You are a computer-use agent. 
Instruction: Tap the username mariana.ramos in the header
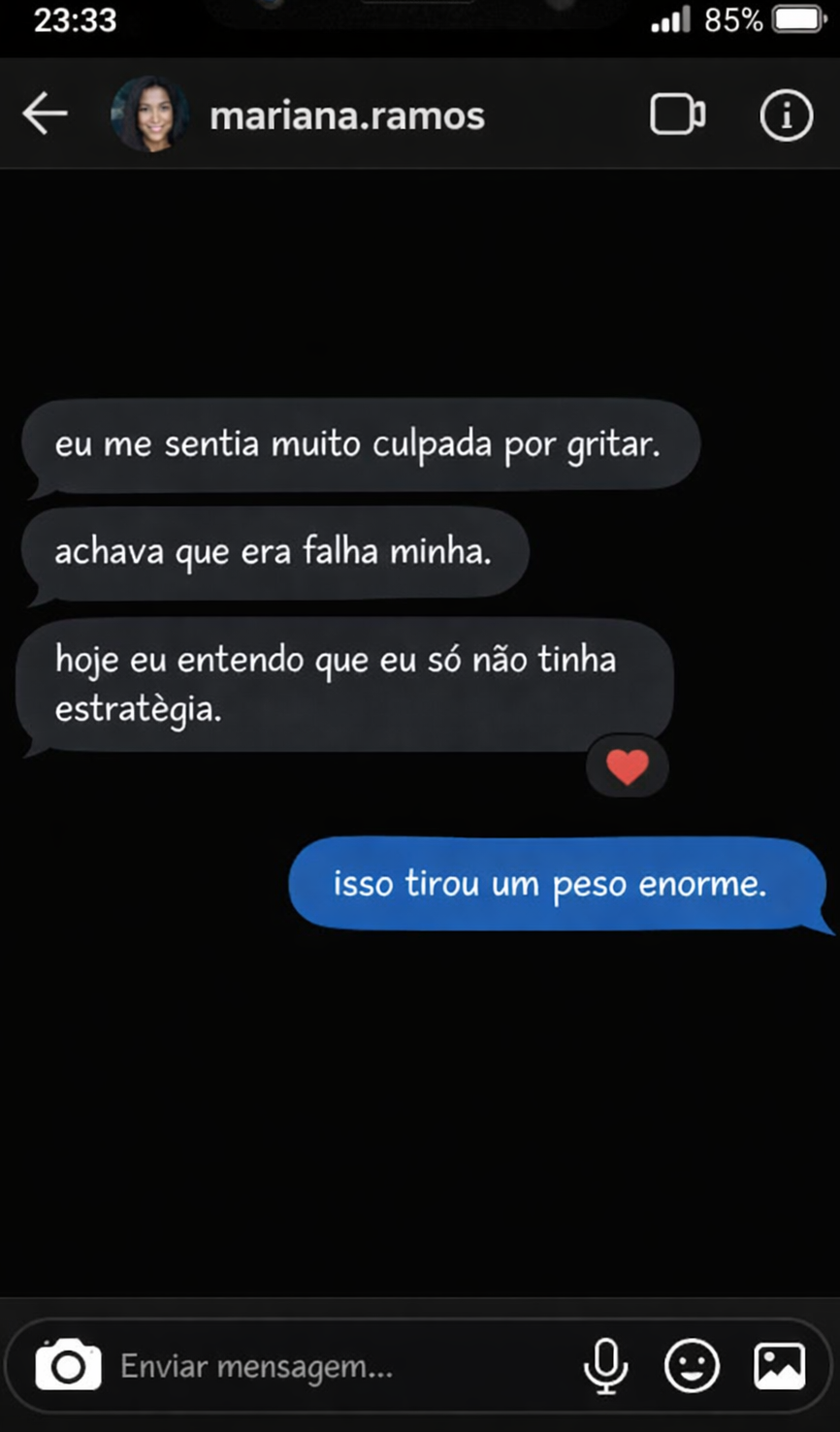pyautogui.click(x=345, y=114)
